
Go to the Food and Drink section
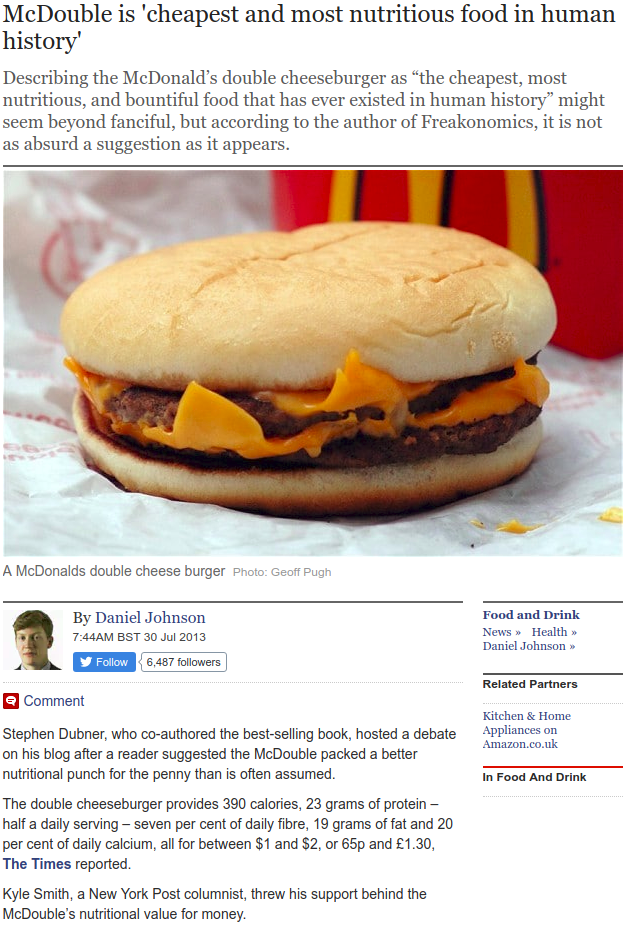pyautogui.click(x=531, y=615)
